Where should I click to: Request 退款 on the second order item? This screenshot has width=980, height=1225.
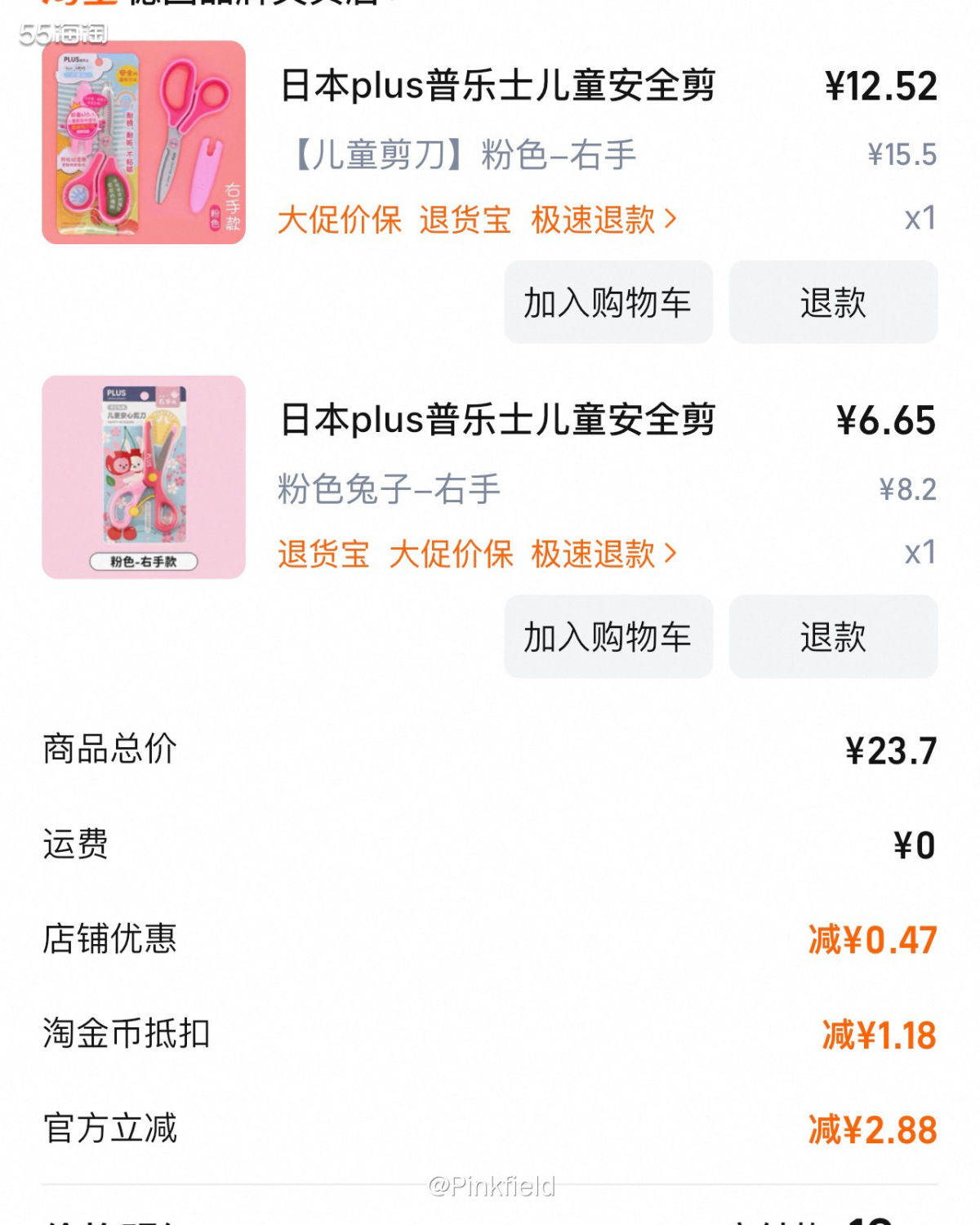[x=833, y=637]
